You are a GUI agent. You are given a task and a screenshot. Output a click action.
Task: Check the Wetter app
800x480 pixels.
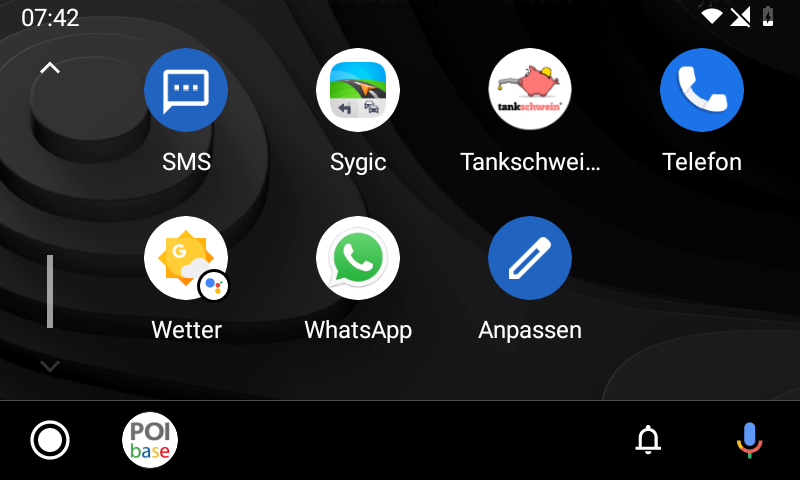(x=186, y=258)
